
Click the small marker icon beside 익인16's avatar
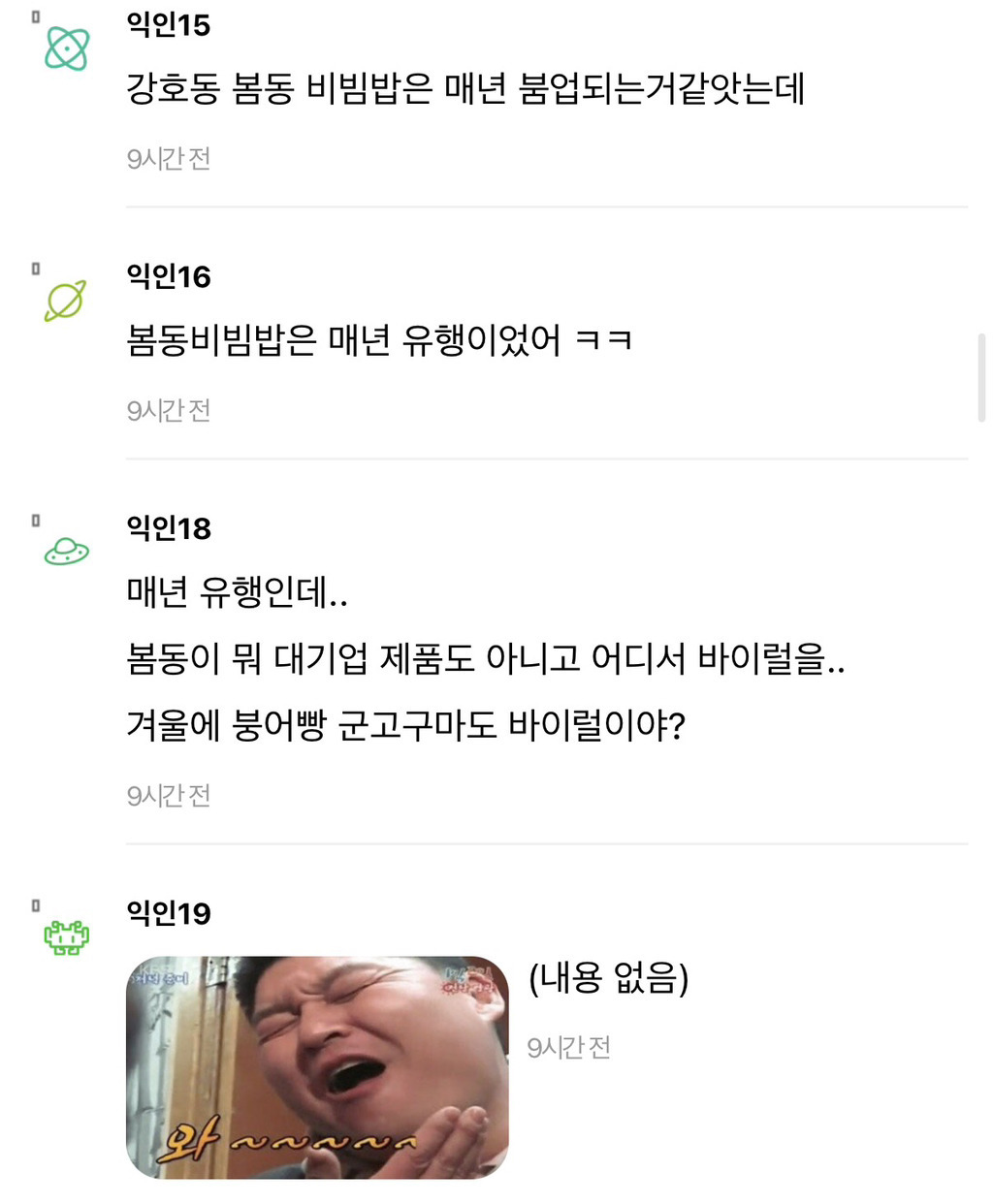pos(36,267)
